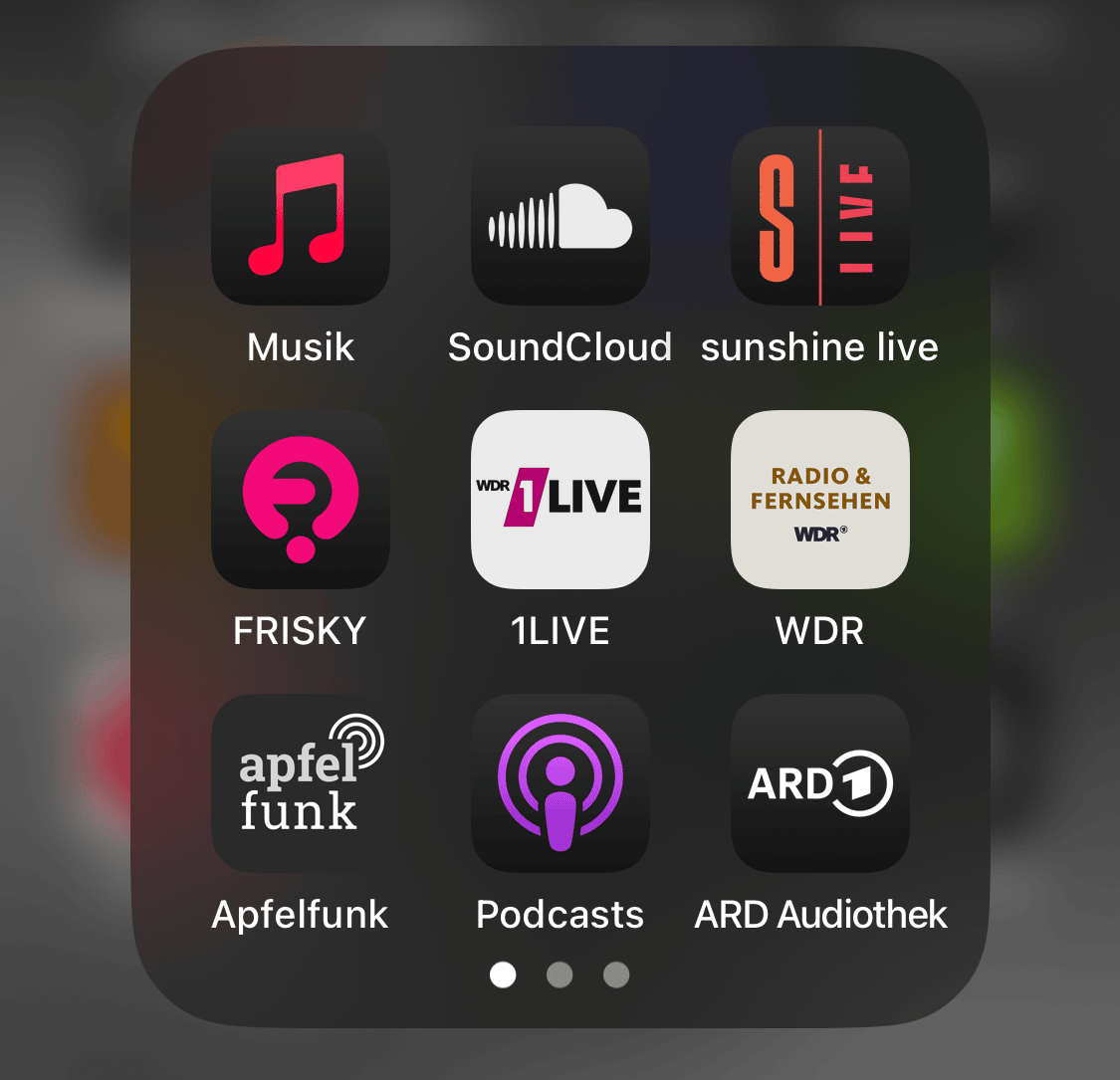1120x1080 pixels.
Task: Open the Apfelfunk app
Action: [301, 783]
